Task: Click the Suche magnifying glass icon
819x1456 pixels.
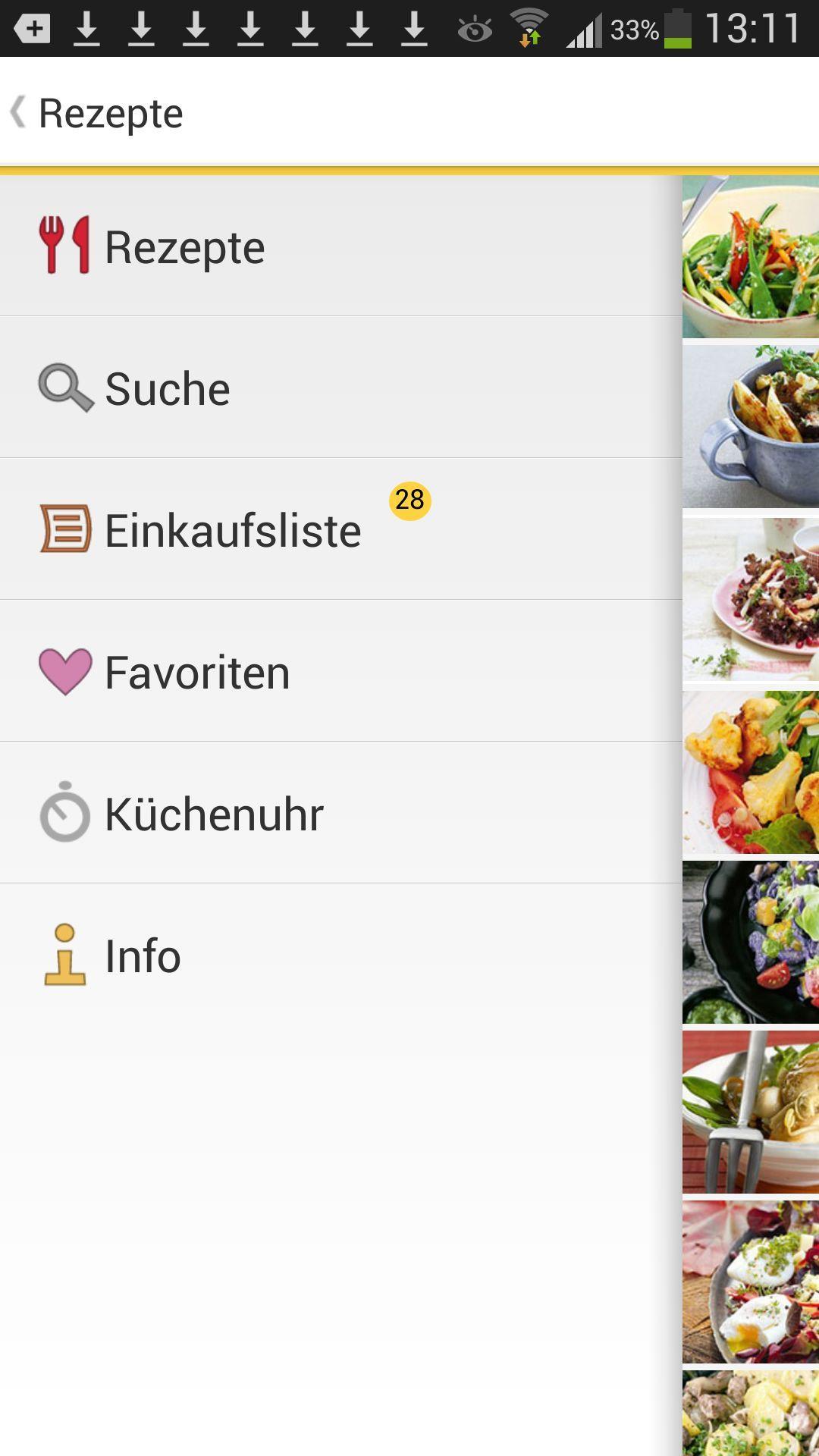Action: 64,388
